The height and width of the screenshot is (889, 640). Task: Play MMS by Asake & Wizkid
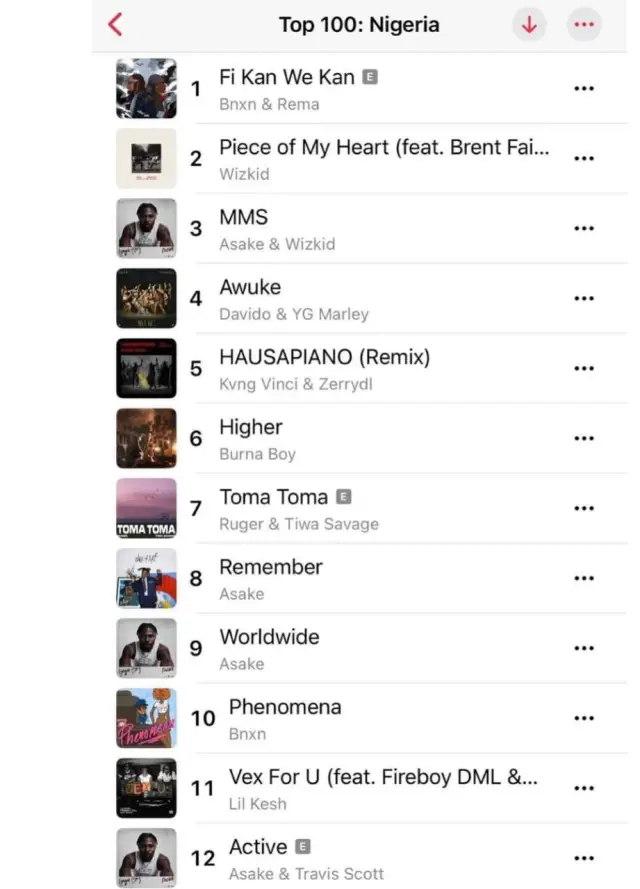[x=244, y=217]
